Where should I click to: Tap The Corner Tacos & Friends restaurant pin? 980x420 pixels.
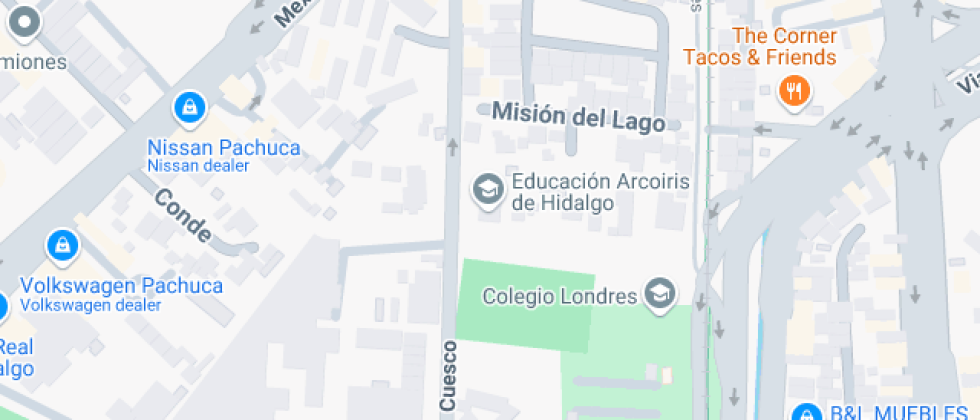coord(794,92)
